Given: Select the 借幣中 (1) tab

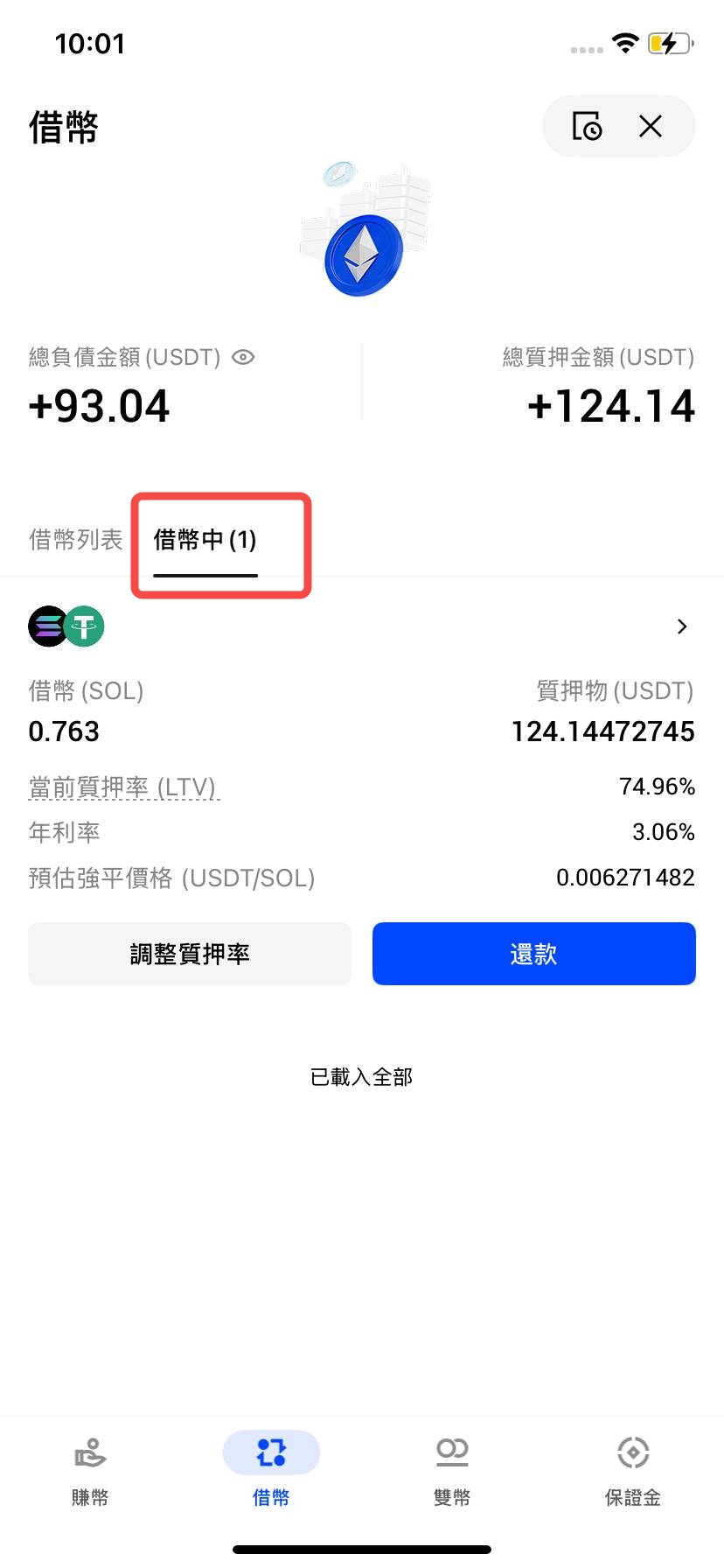Looking at the screenshot, I should pos(205,540).
